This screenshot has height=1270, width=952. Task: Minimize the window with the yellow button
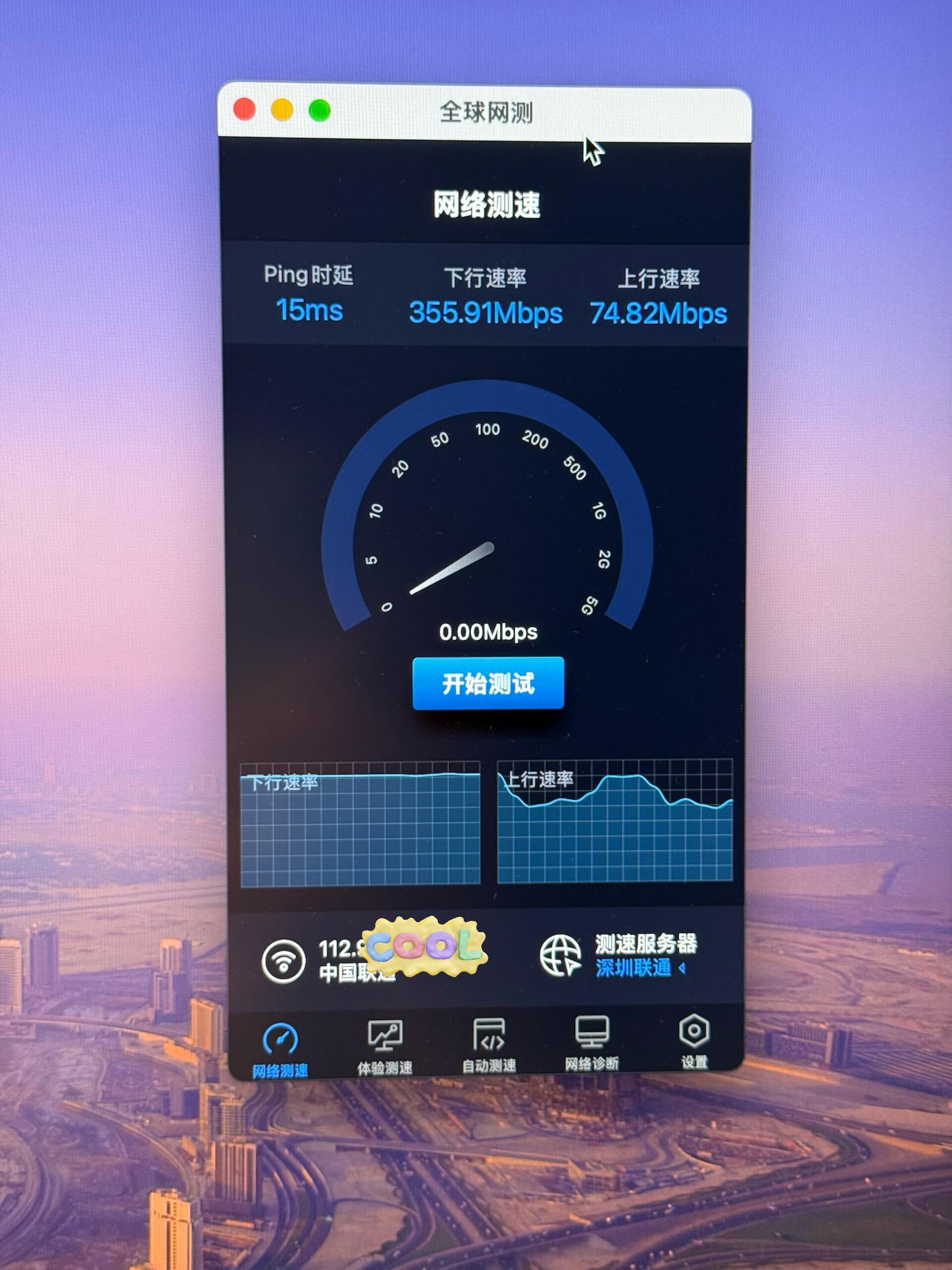(x=282, y=109)
